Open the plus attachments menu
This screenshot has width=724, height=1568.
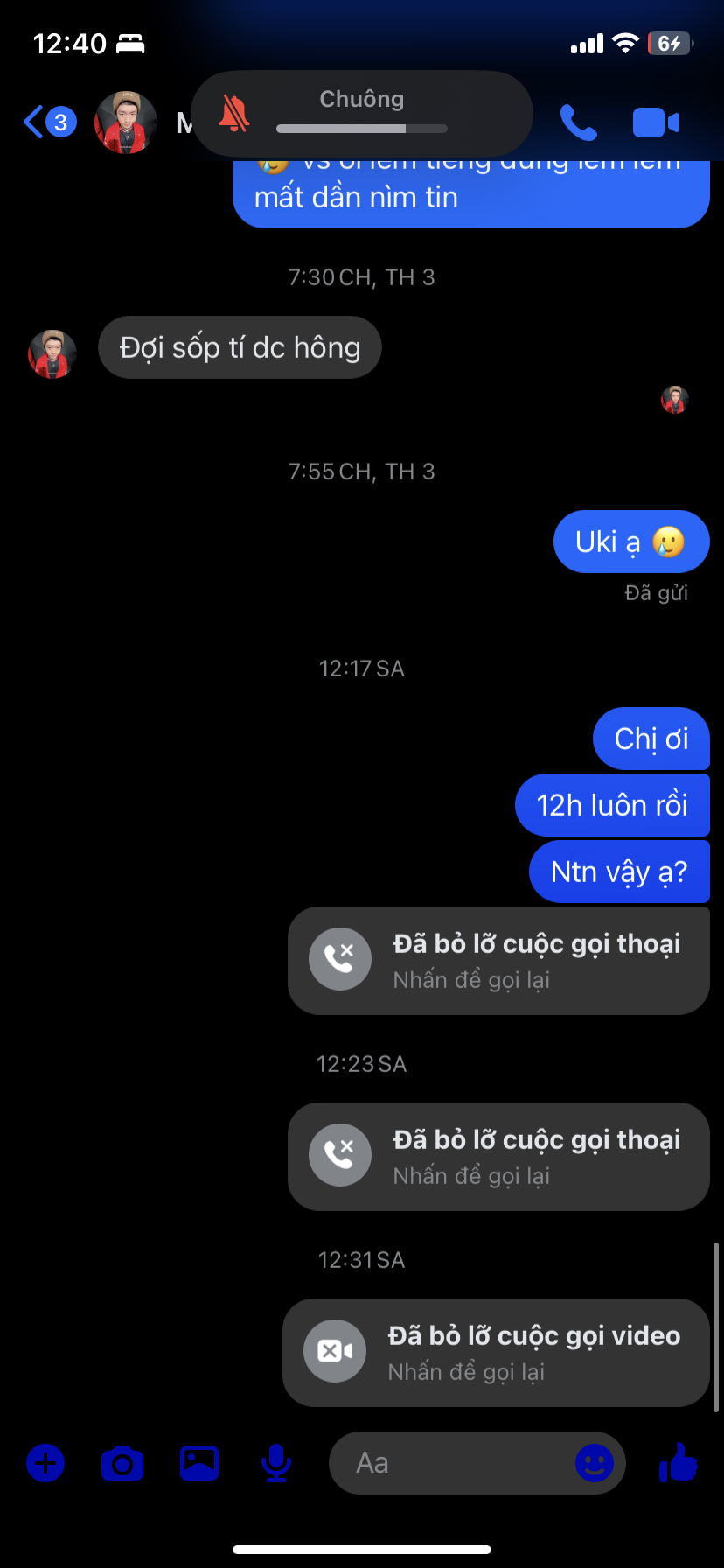[45, 1463]
